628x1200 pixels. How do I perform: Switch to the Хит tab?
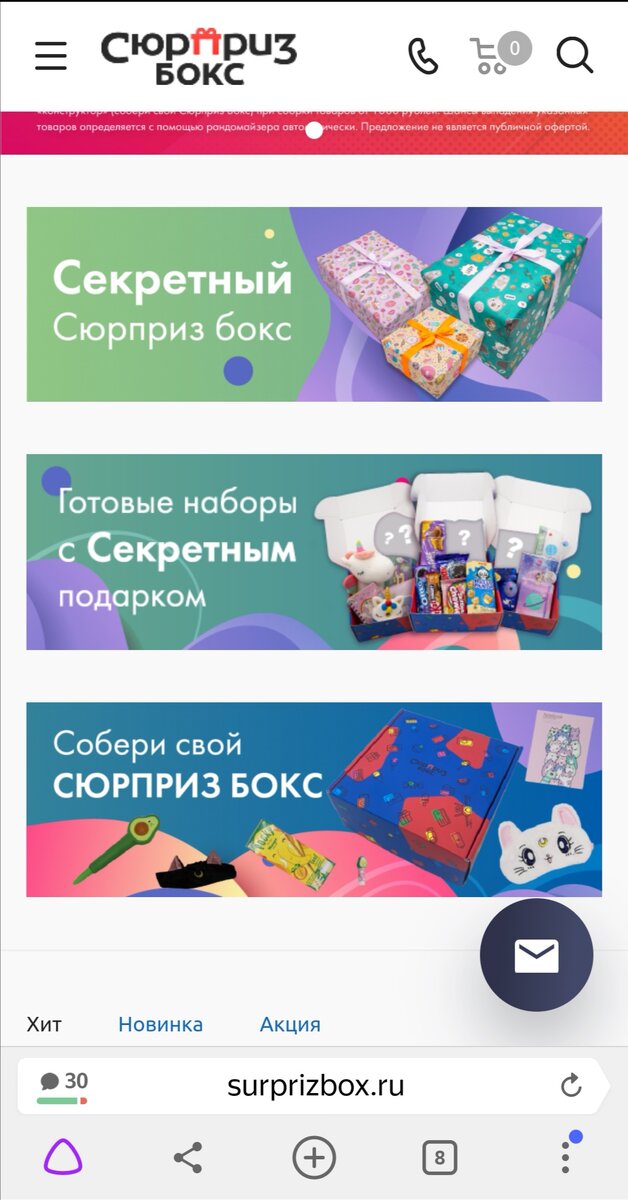click(44, 1024)
